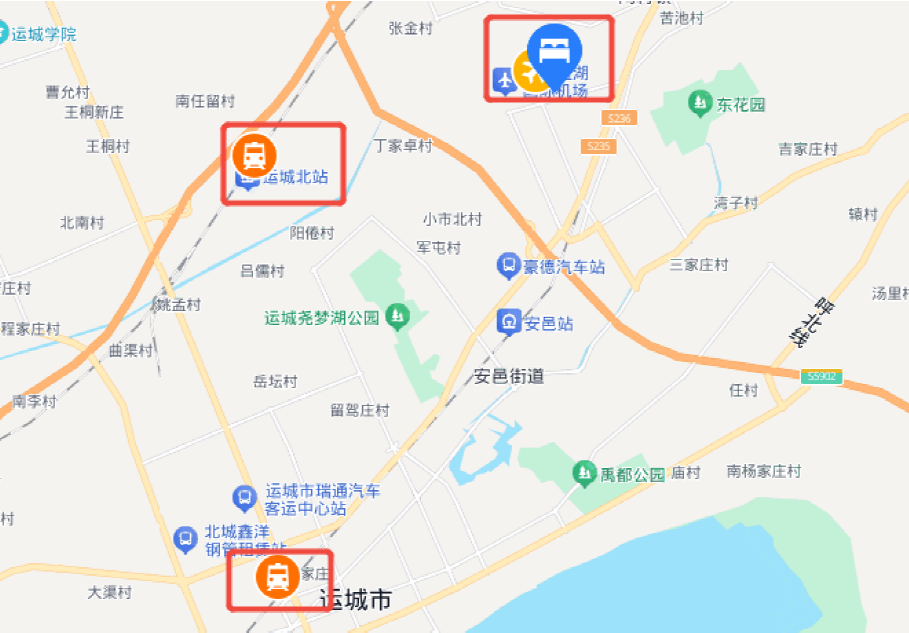Tap the blue hotel bed marker
Image resolution: width=909 pixels, height=633 pixels.
click(x=554, y=47)
